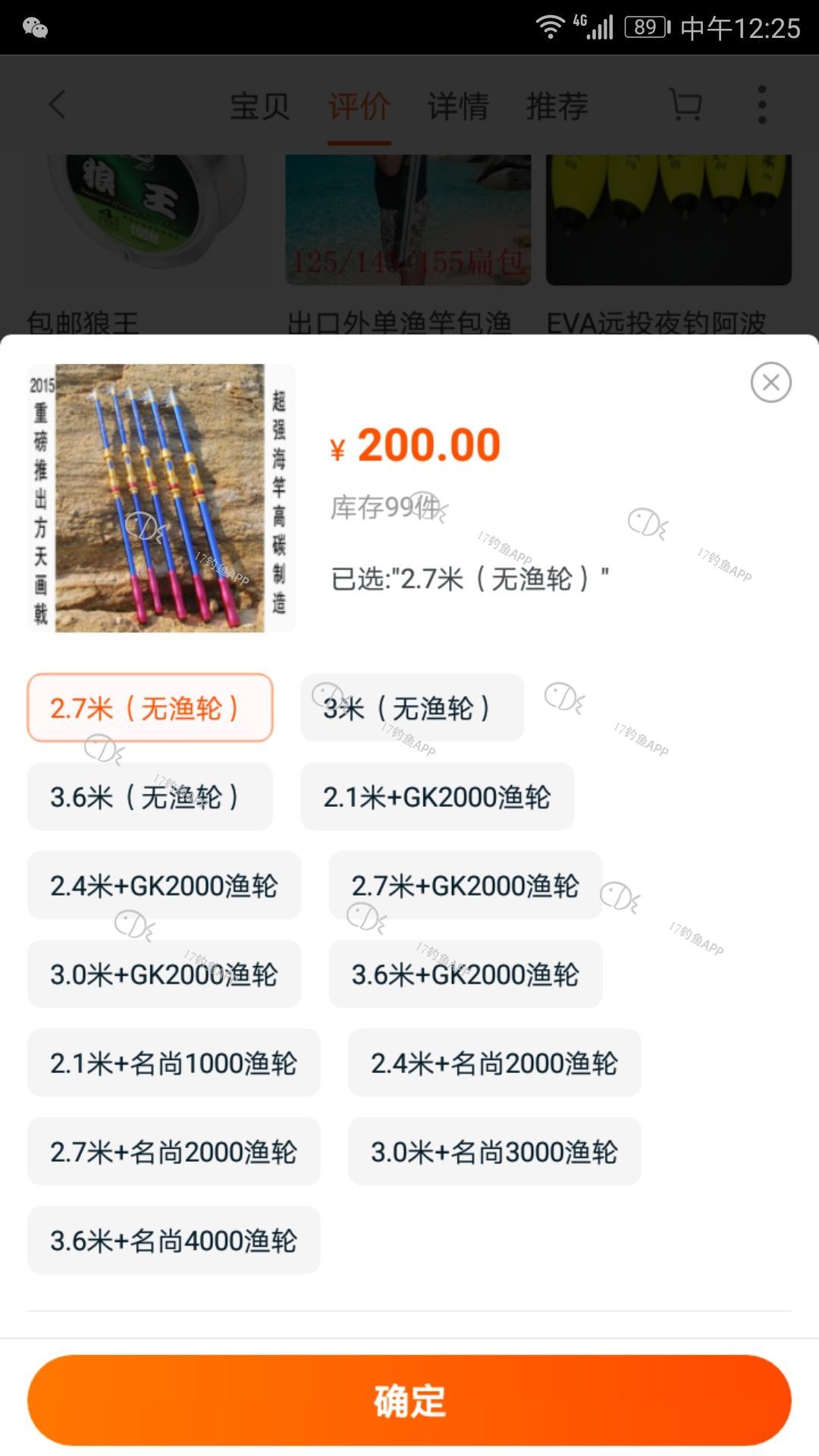Screen dimensions: 819x1456
Task: Tap 2.7米+GK2000渔轮 chip
Action: 465,886
